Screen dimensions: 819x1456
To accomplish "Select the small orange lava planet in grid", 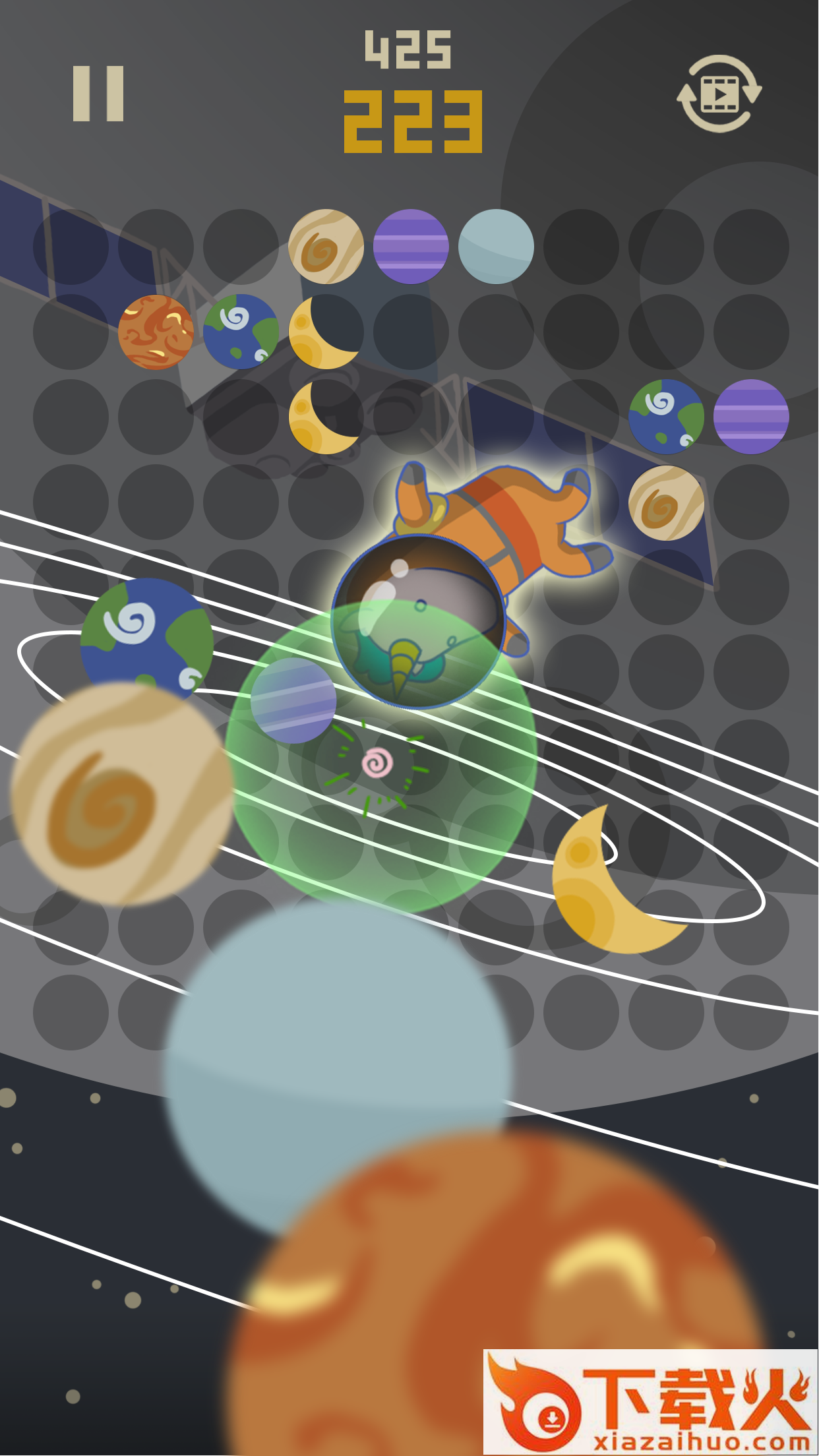I will pos(156,332).
